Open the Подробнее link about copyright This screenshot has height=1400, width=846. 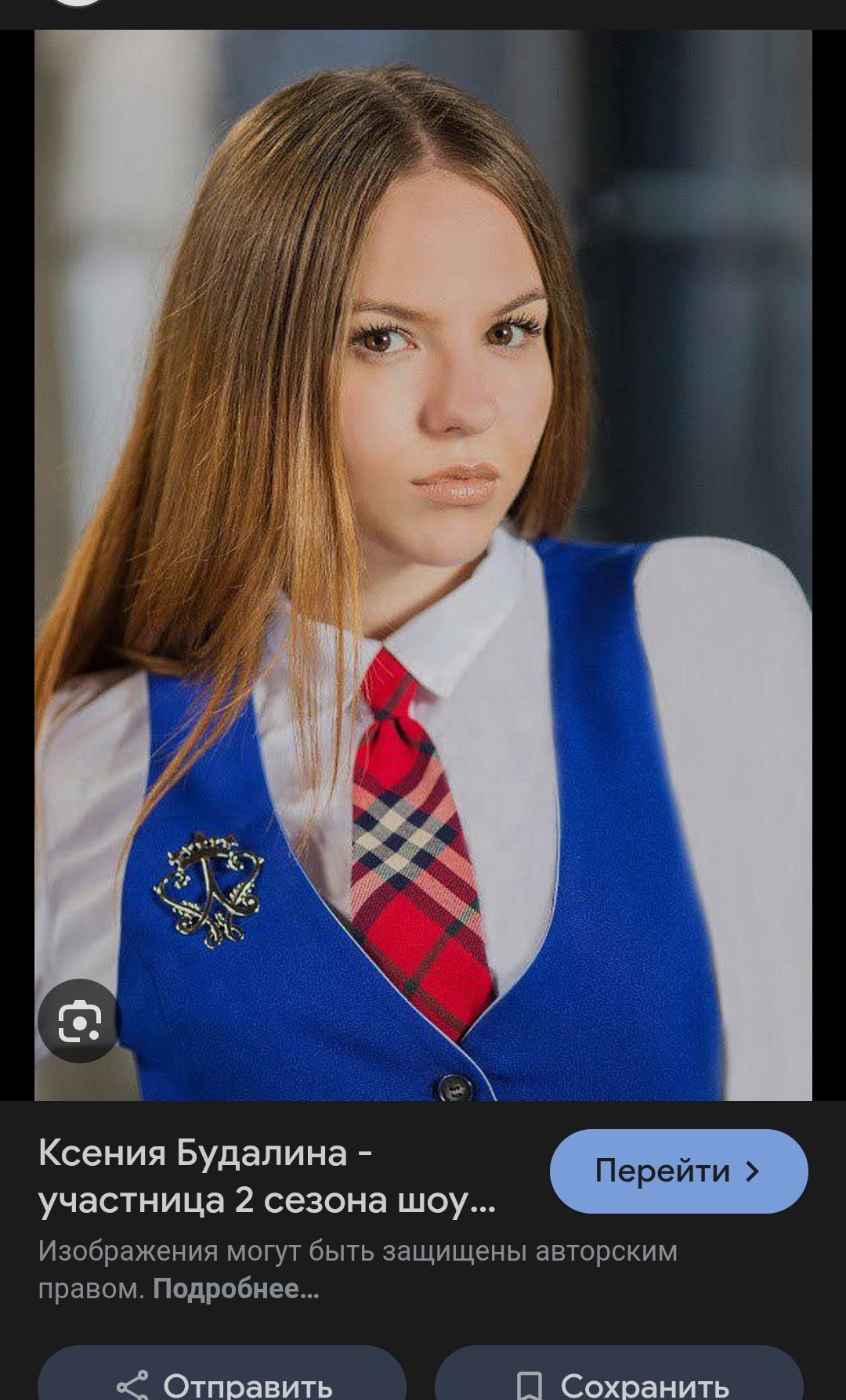[236, 1289]
